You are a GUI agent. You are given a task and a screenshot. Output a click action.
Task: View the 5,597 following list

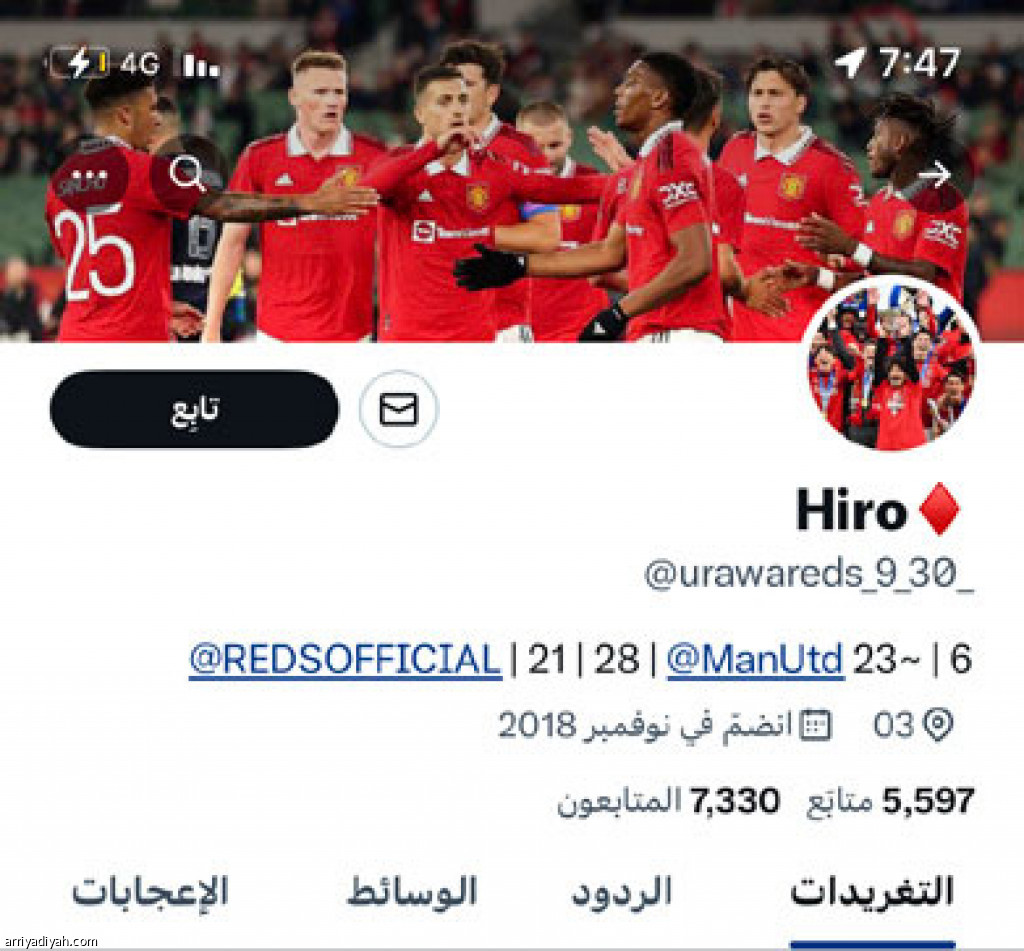pyautogui.click(x=890, y=801)
